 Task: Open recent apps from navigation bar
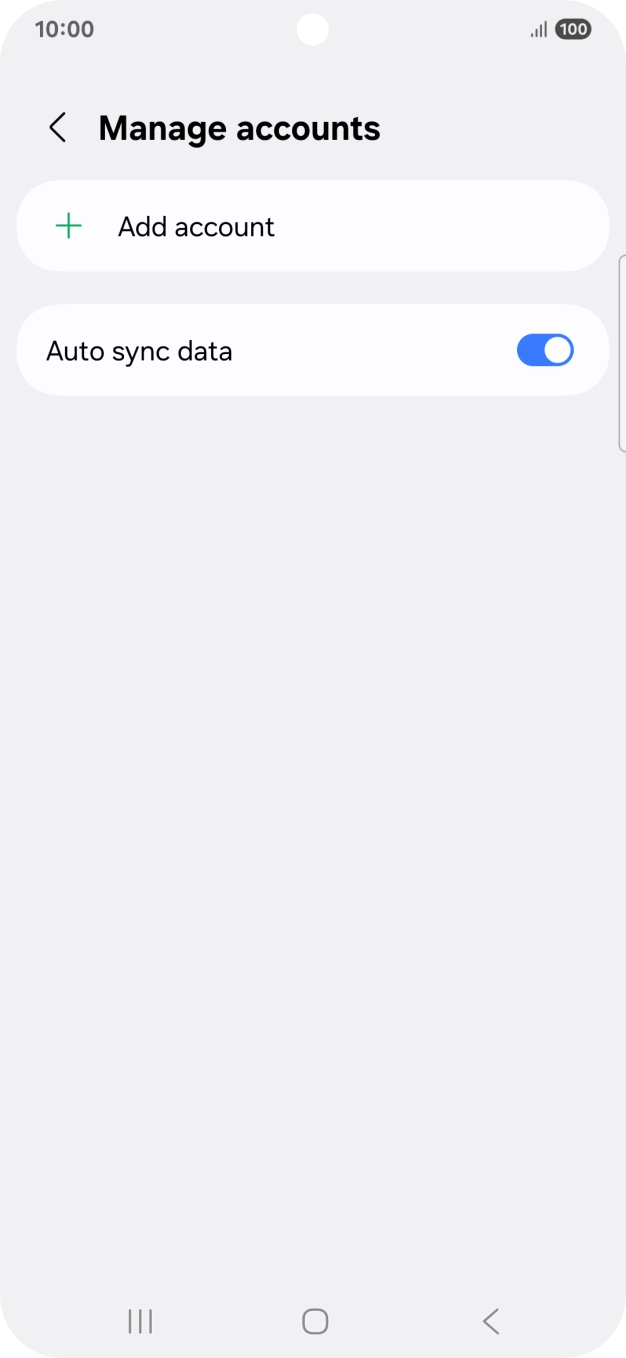pyautogui.click(x=140, y=1321)
